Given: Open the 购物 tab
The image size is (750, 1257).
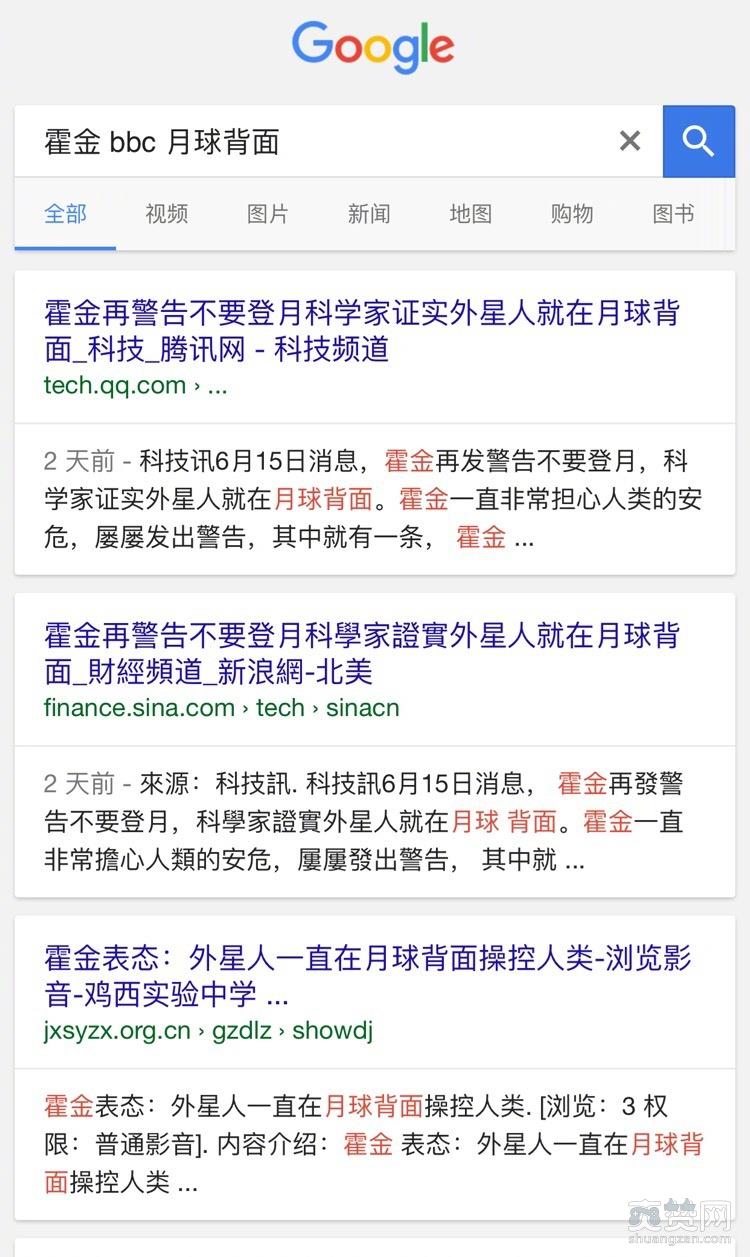Looking at the screenshot, I should pos(571,214).
